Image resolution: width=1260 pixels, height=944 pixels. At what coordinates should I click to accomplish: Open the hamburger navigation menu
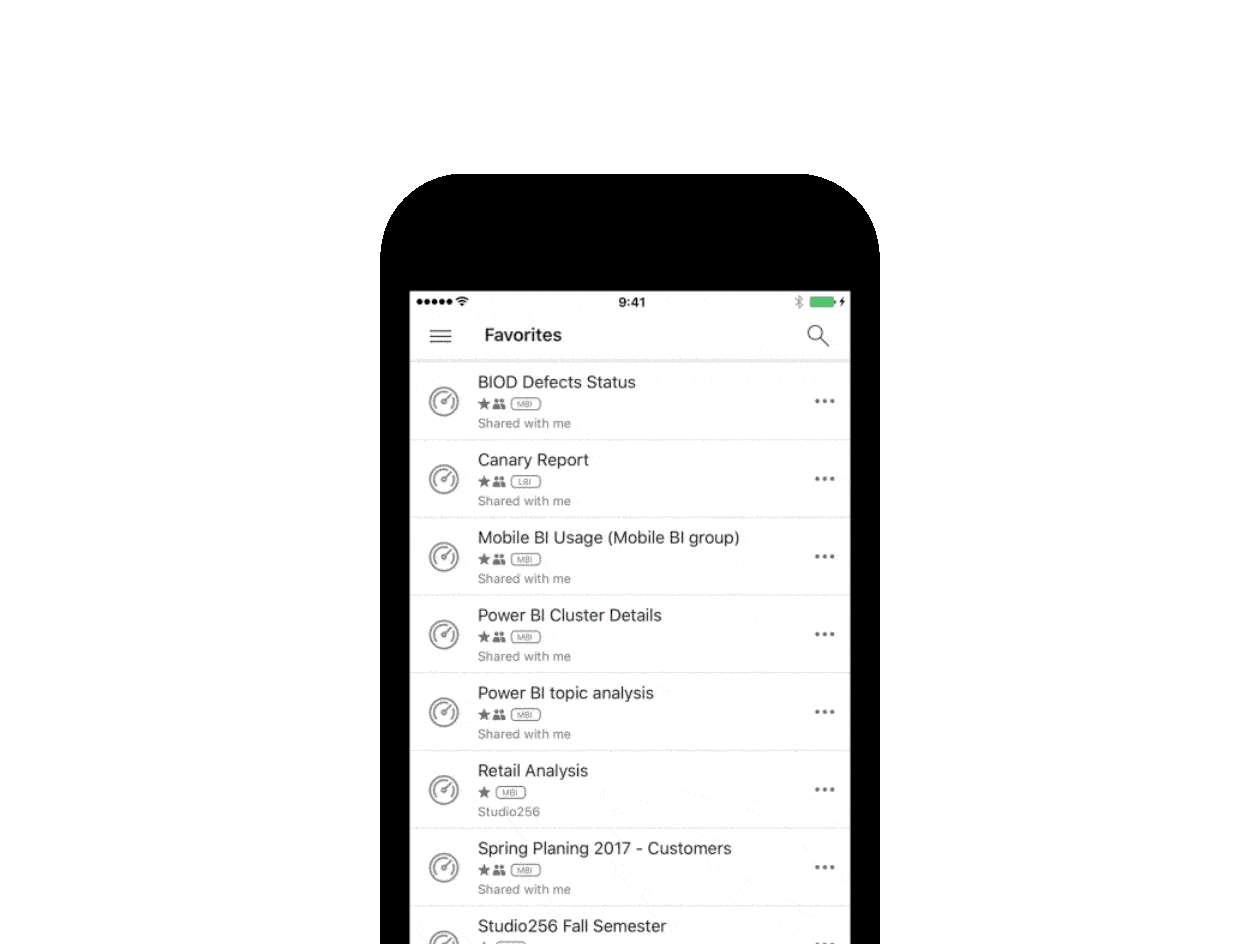click(x=440, y=336)
